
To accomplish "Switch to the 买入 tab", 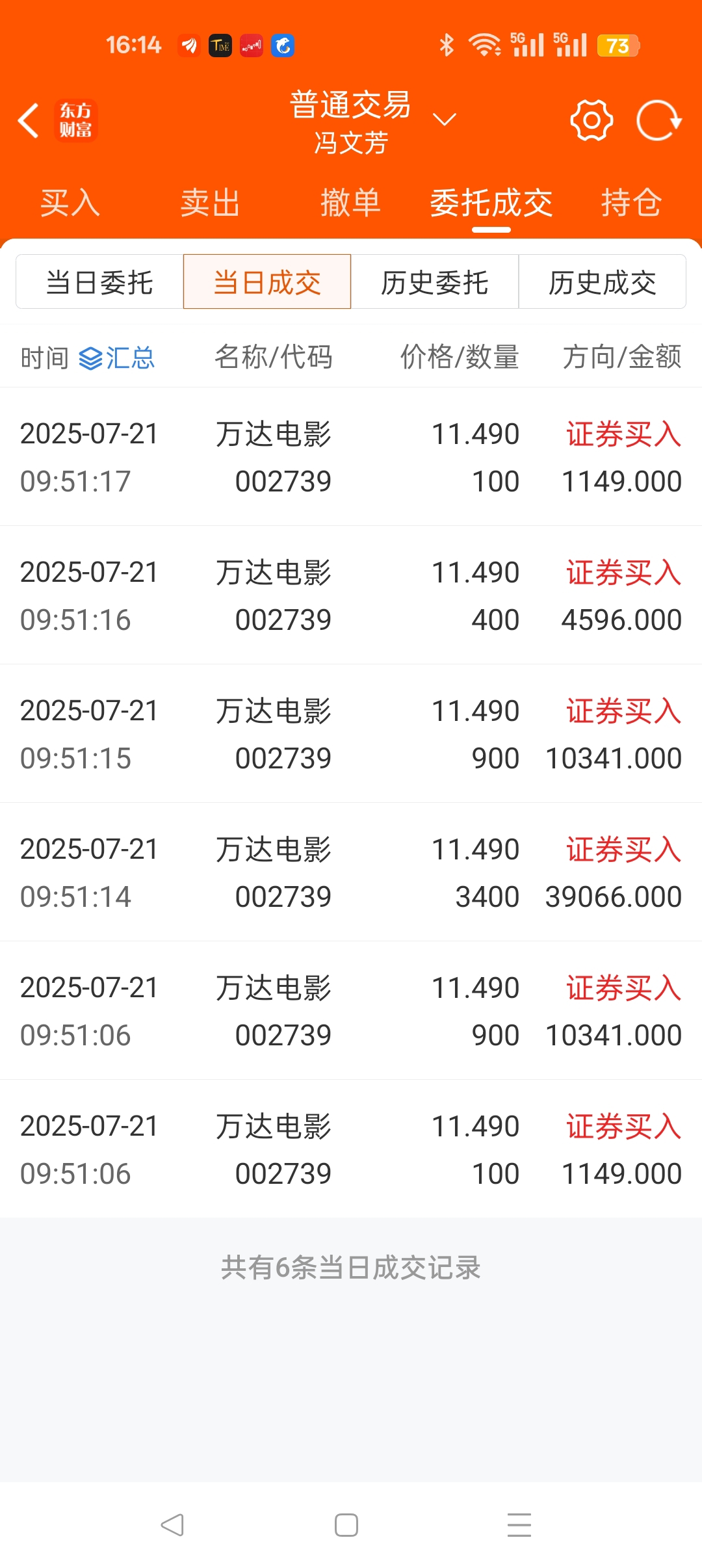I will [x=70, y=202].
